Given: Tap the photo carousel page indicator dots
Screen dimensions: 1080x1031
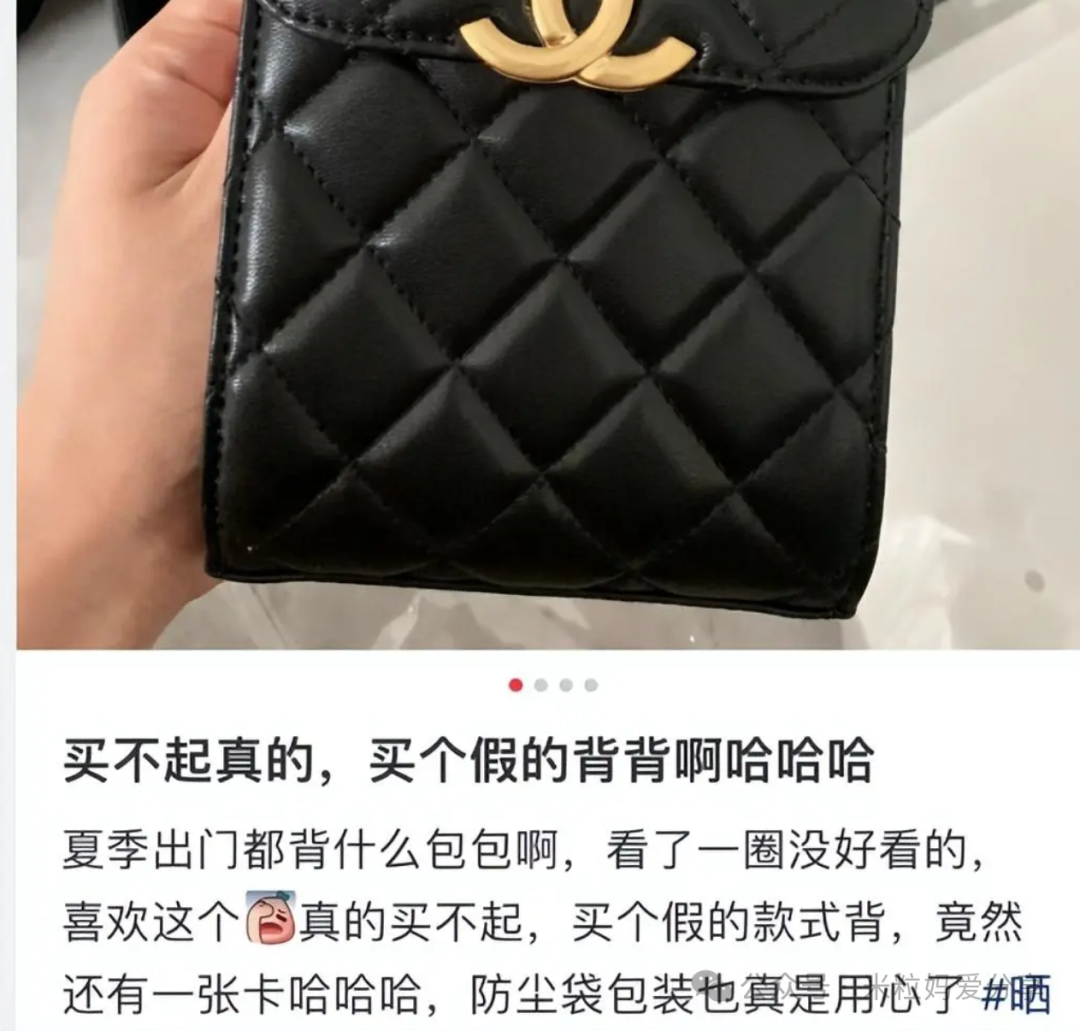Looking at the screenshot, I should [x=553, y=685].
